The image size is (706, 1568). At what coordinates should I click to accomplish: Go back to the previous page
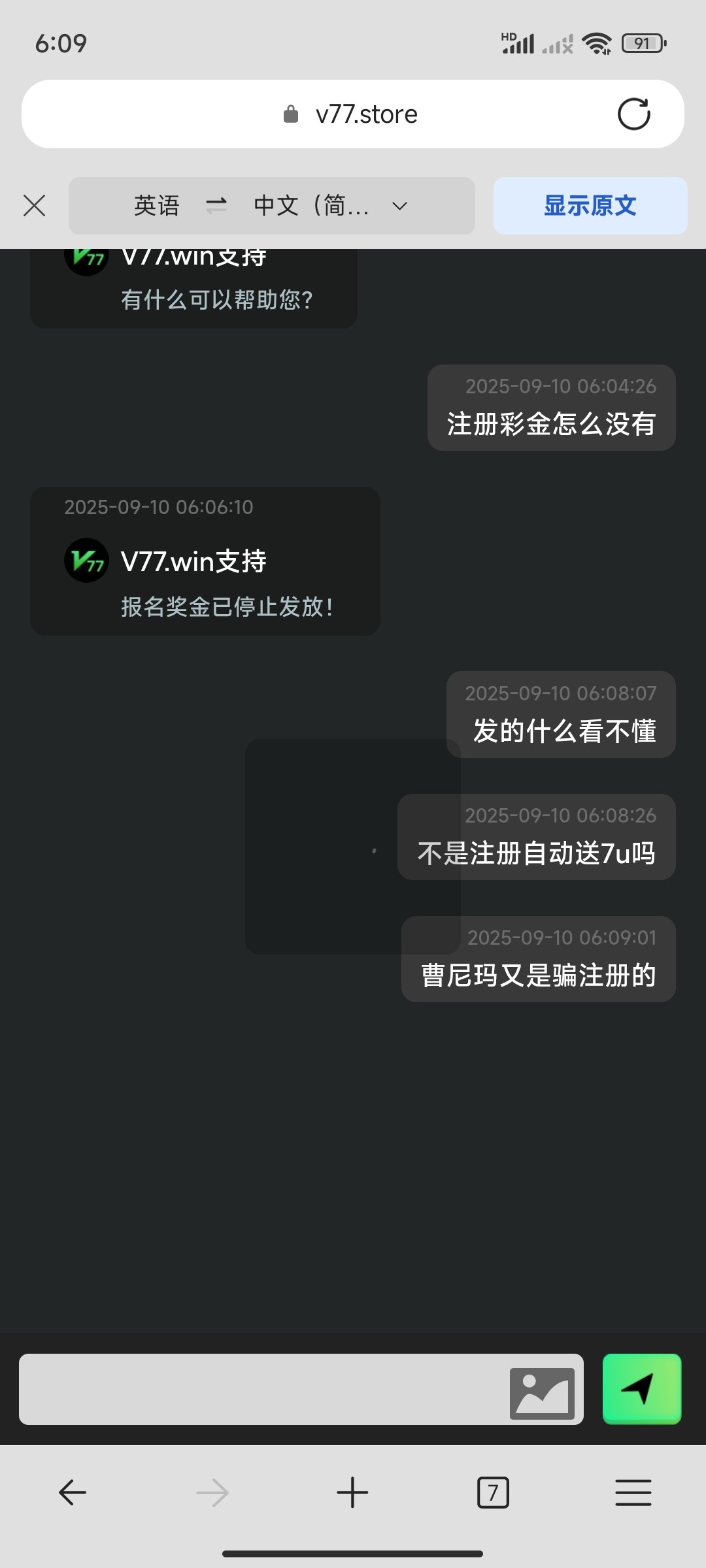[72, 1493]
